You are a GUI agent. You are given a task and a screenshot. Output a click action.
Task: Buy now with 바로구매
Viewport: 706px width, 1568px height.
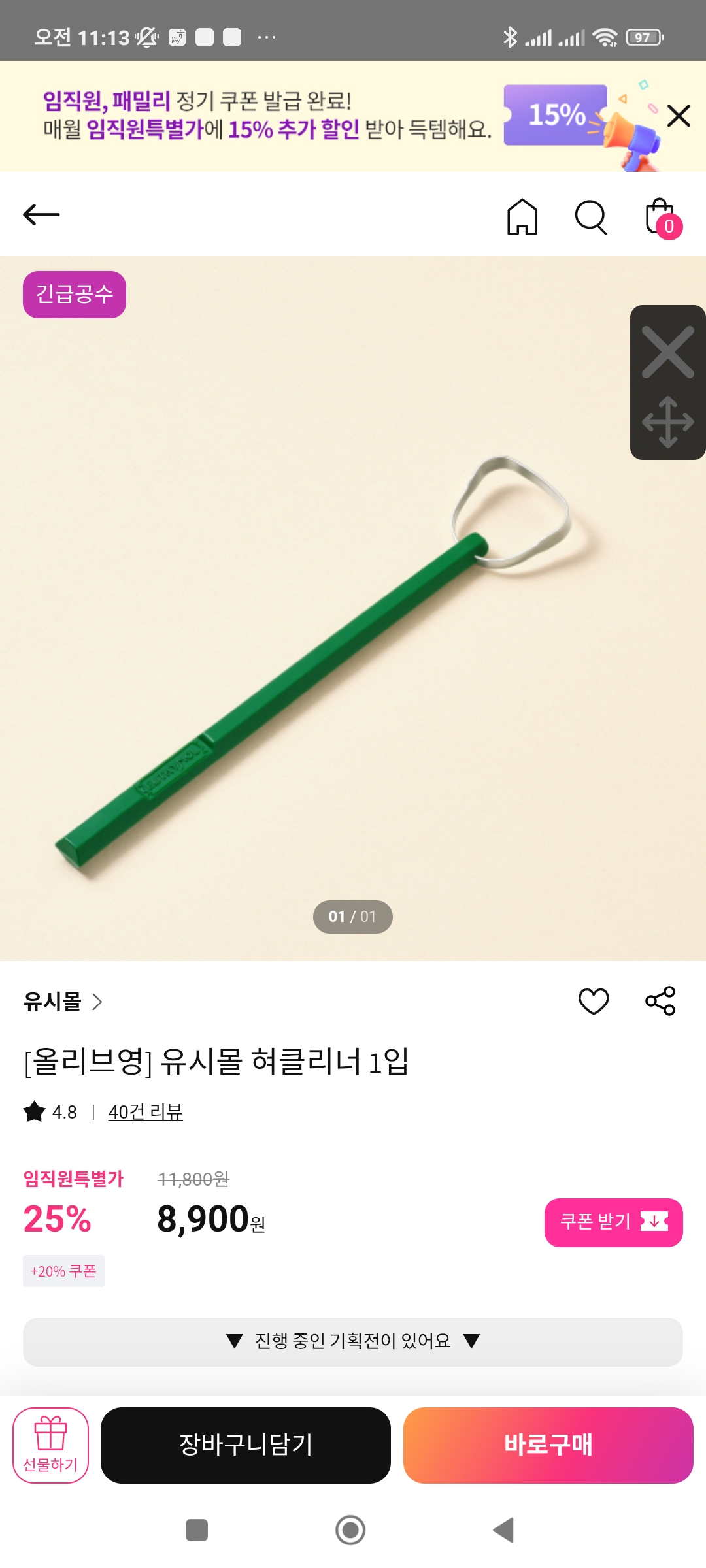pyautogui.click(x=548, y=1445)
